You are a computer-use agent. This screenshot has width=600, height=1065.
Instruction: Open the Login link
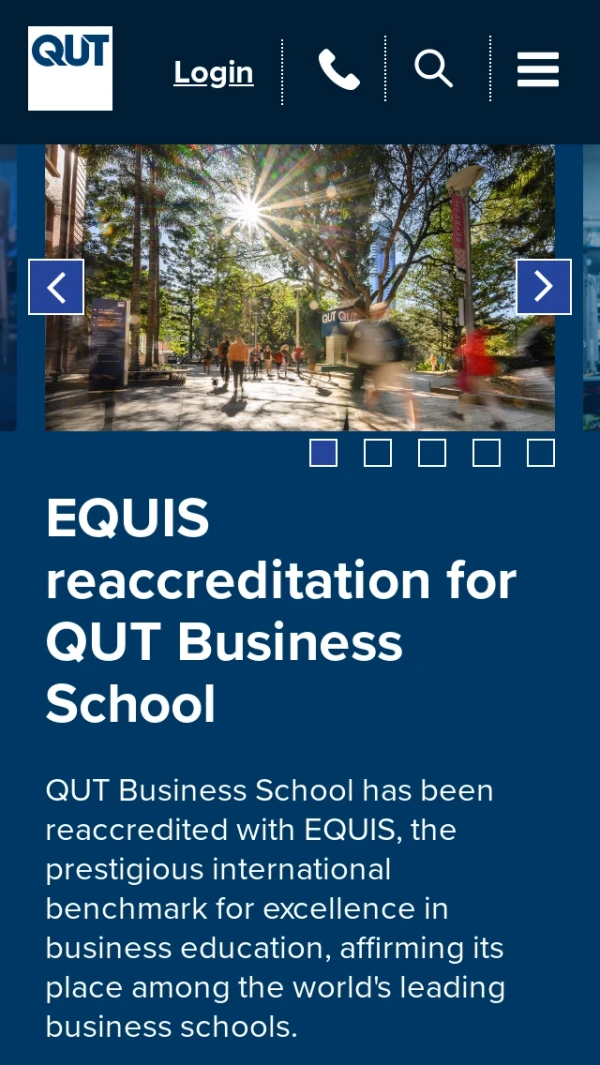213,72
